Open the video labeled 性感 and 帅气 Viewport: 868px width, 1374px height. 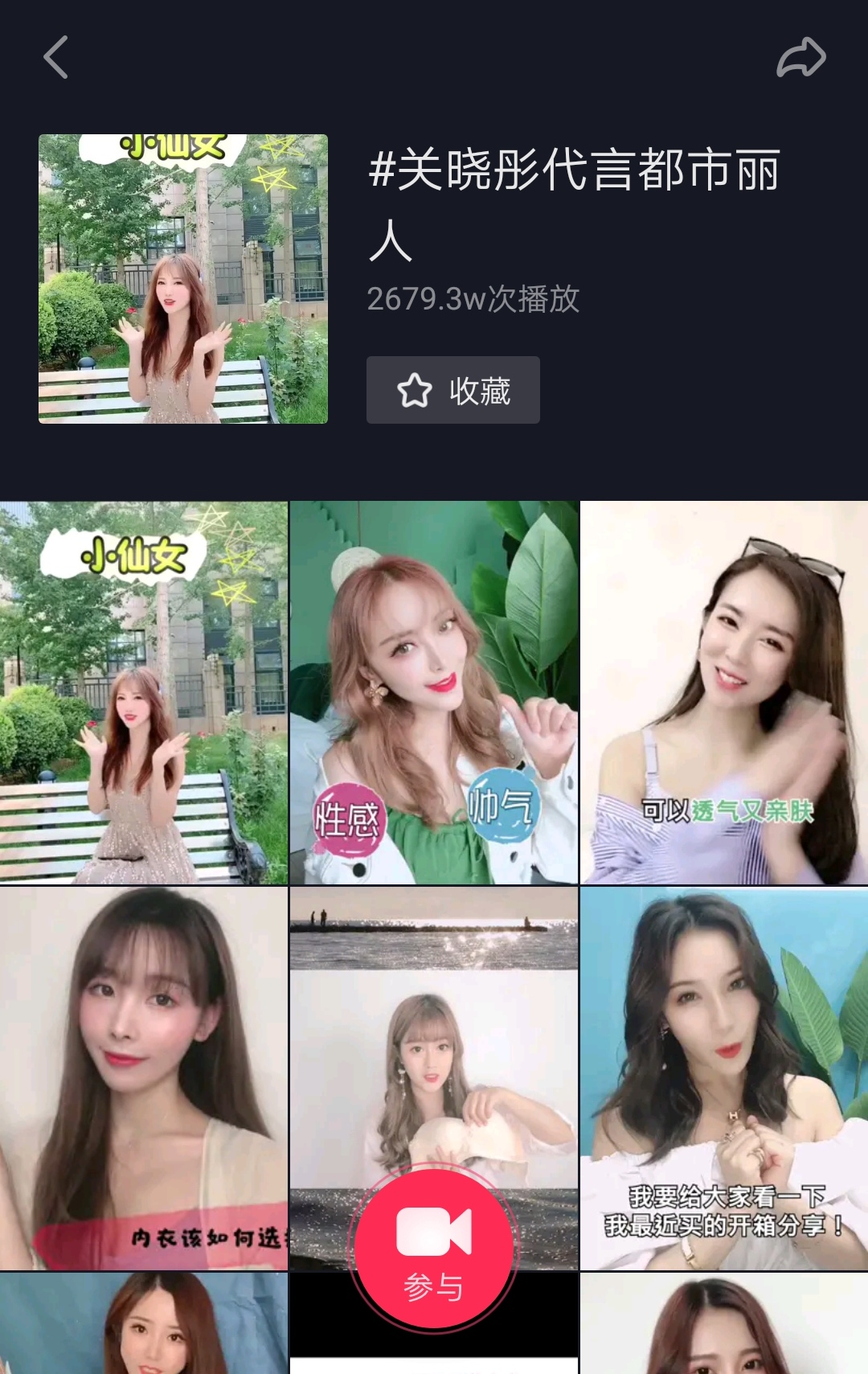pyautogui.click(x=434, y=693)
